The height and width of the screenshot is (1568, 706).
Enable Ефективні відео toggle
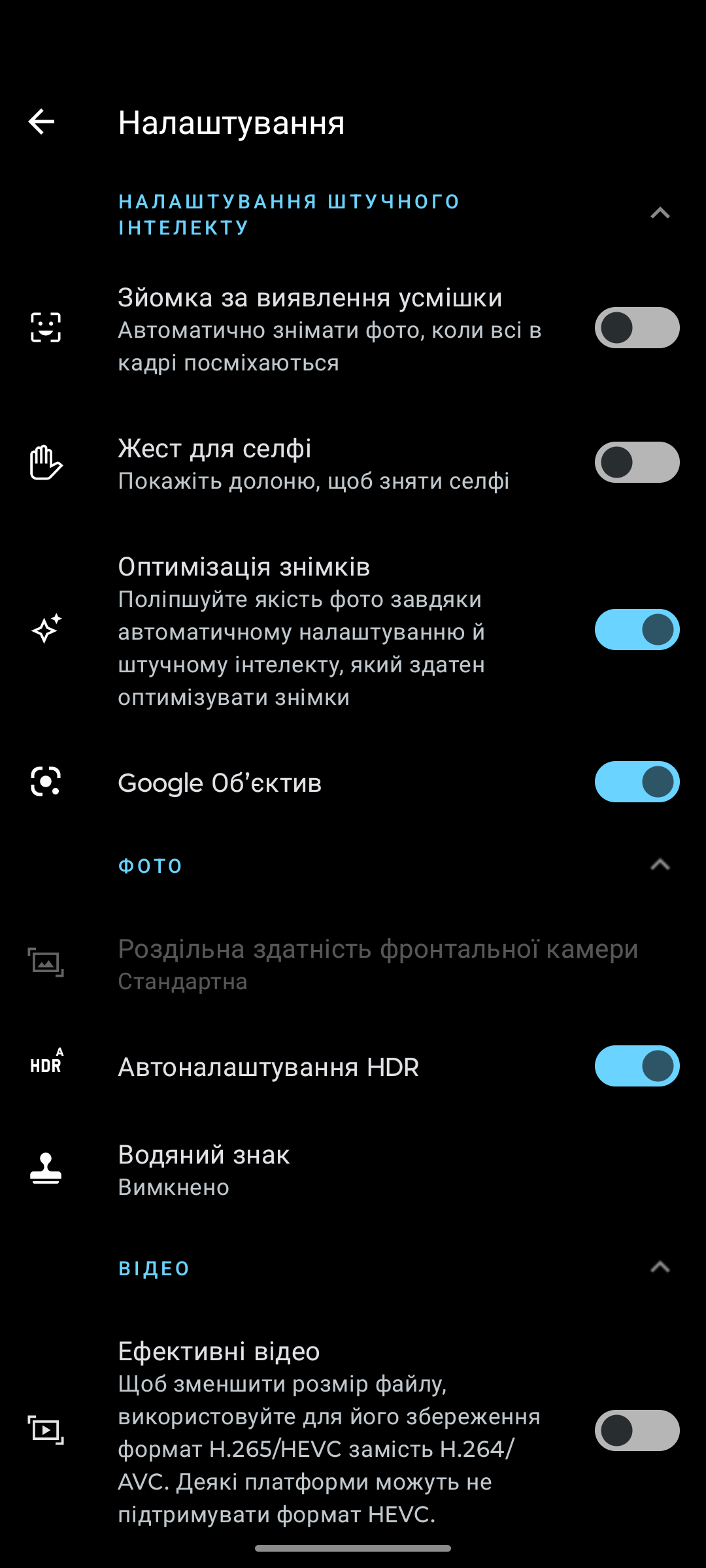[637, 1431]
